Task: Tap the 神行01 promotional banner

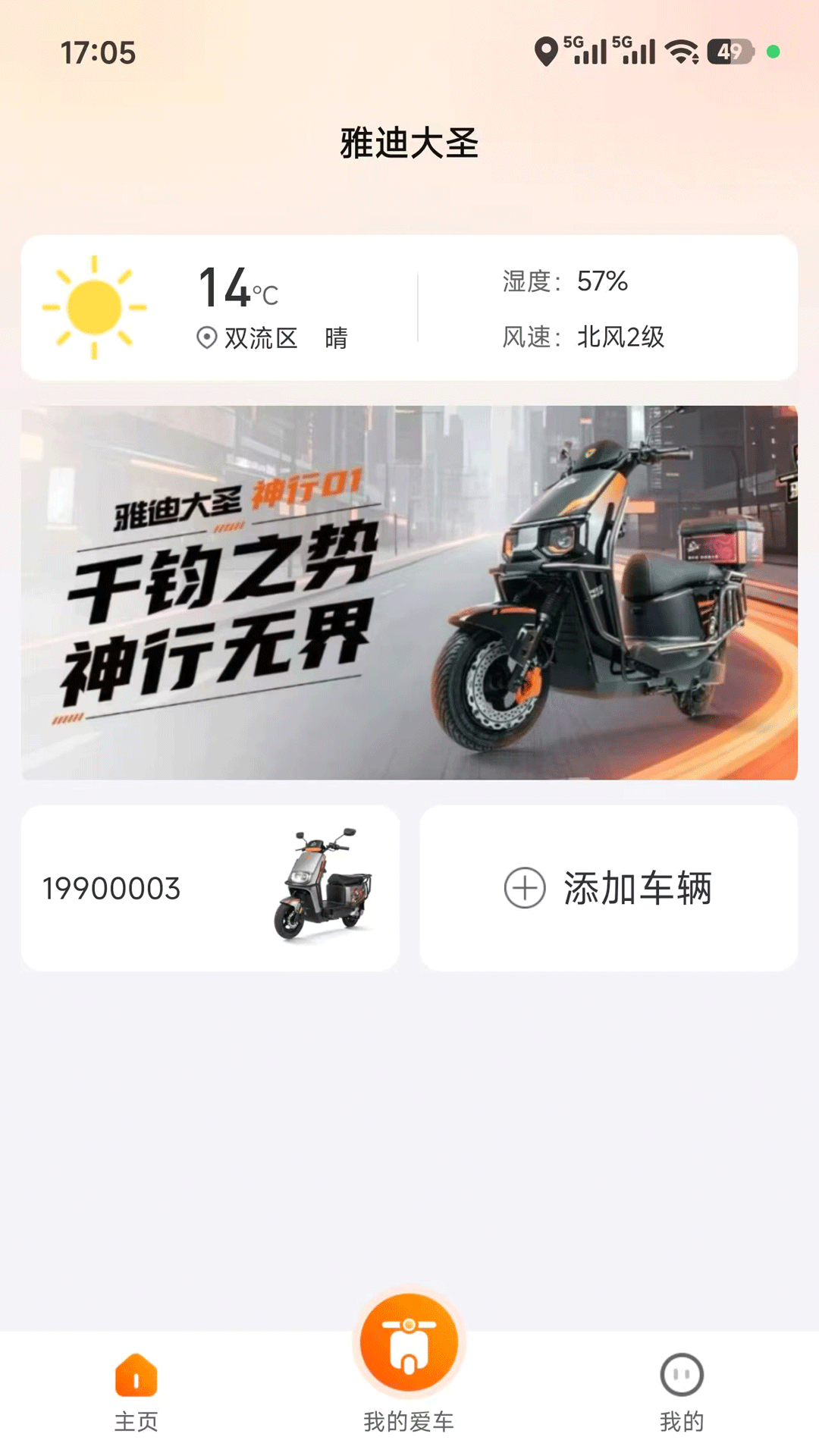Action: click(409, 595)
